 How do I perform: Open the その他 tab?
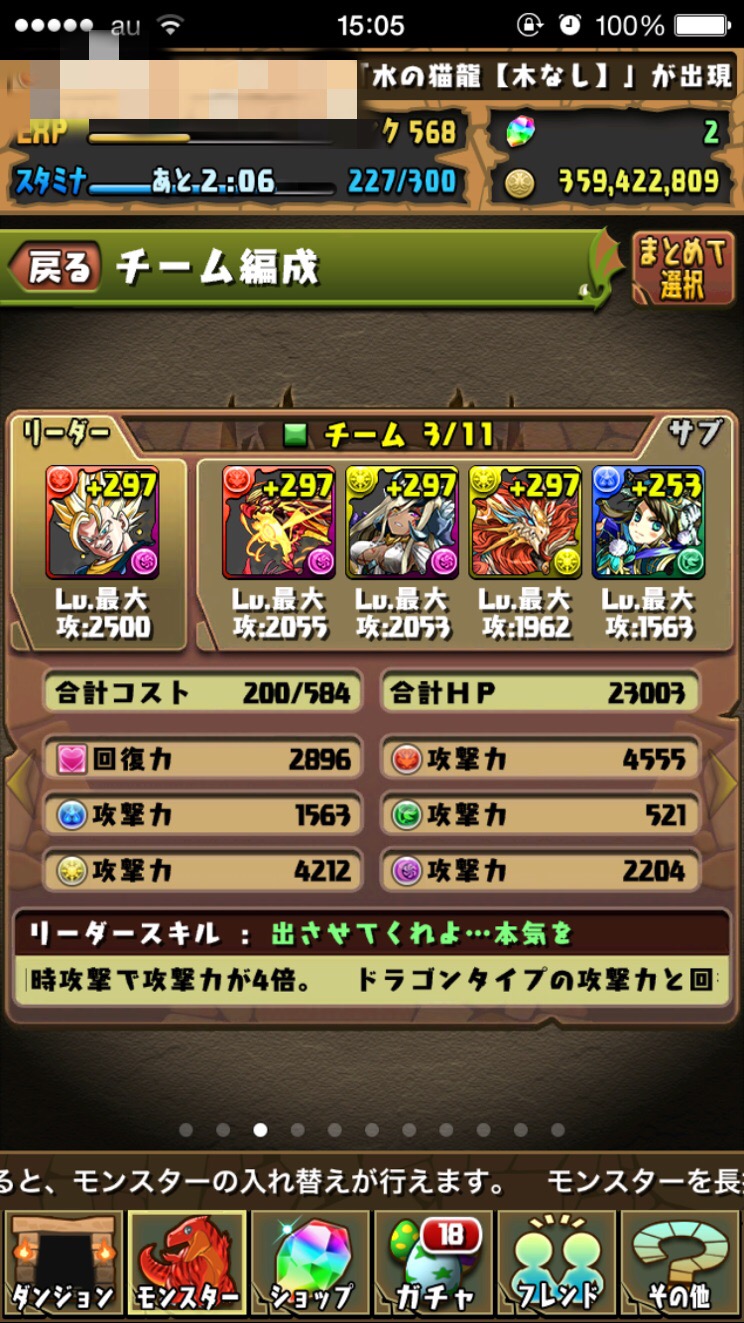[680, 1264]
